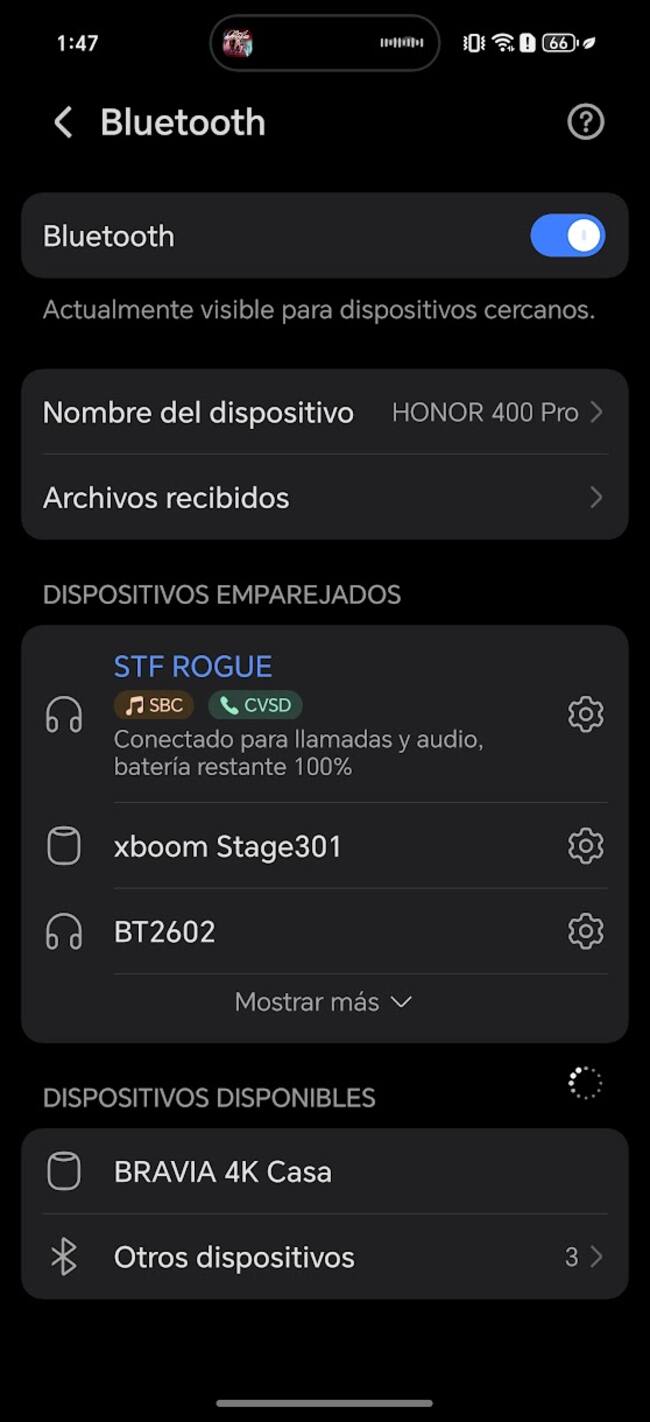Select the STF ROGUE paired device

(x=300, y=714)
